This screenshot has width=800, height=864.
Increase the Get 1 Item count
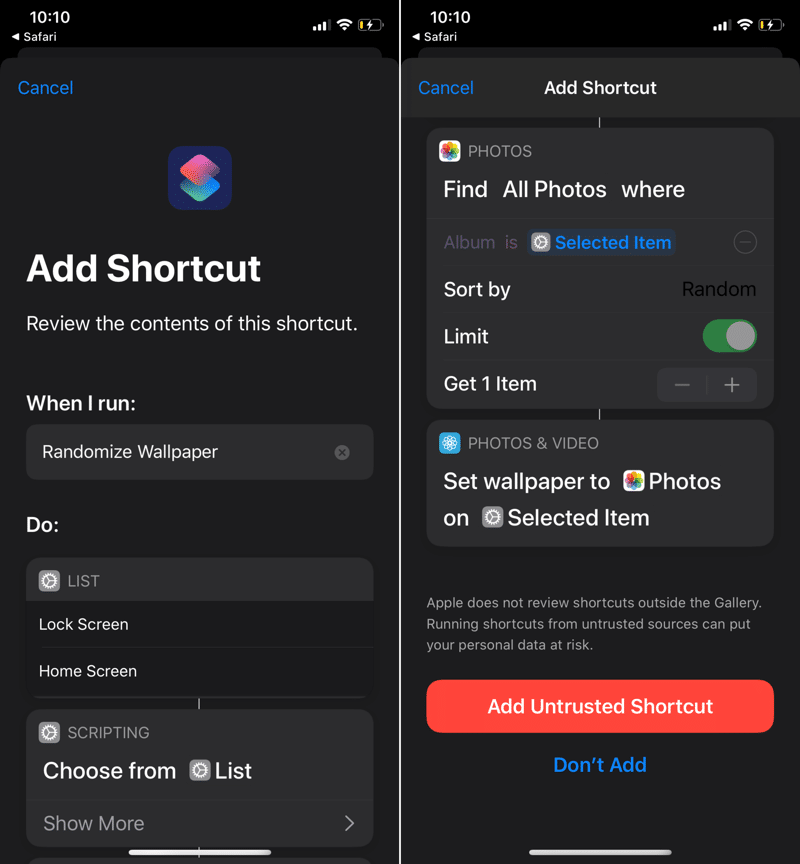point(731,385)
